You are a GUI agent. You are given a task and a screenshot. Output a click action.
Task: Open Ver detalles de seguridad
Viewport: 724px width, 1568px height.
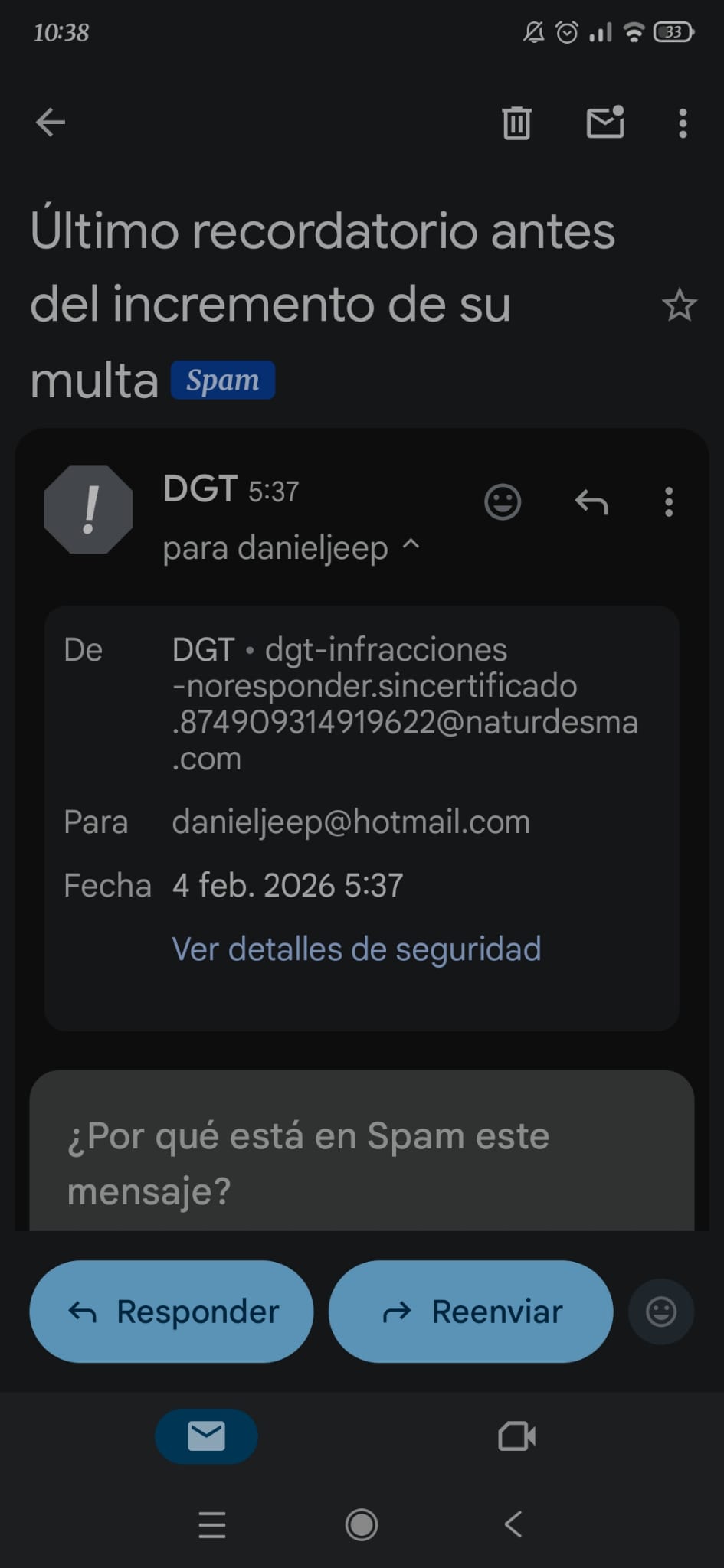coord(356,949)
